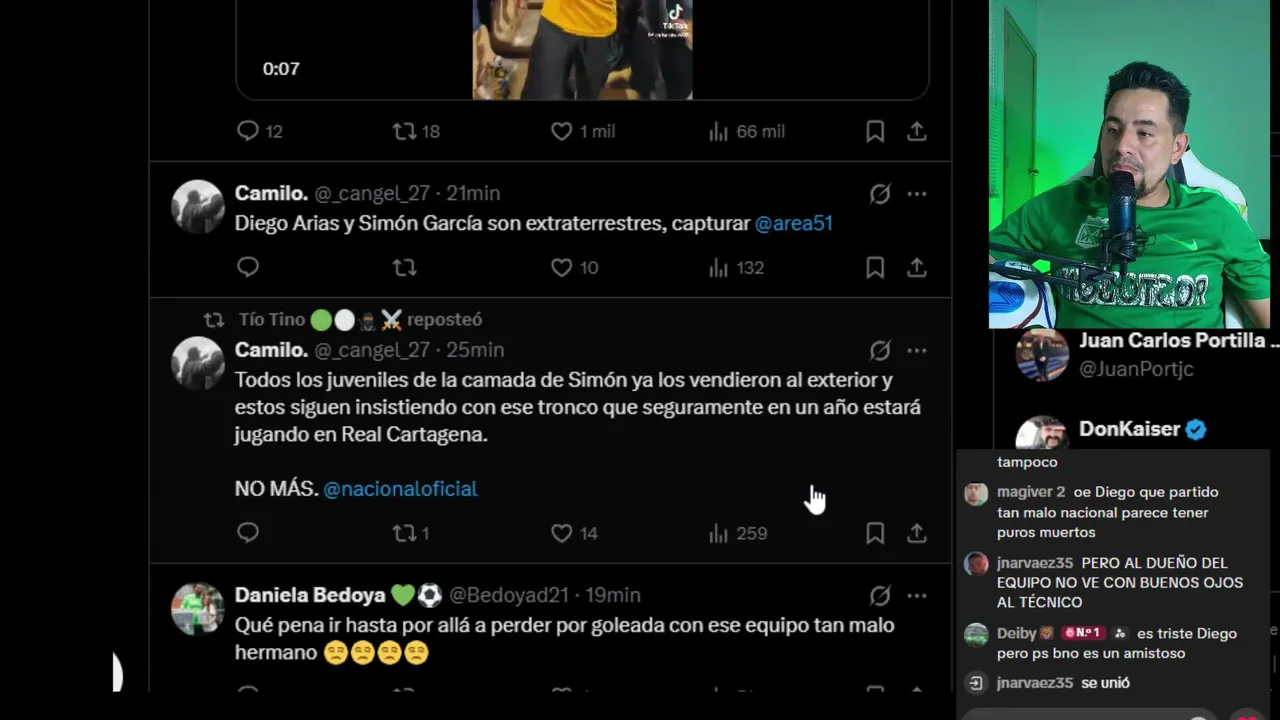Share the video tweet with 66 mil views

917,132
